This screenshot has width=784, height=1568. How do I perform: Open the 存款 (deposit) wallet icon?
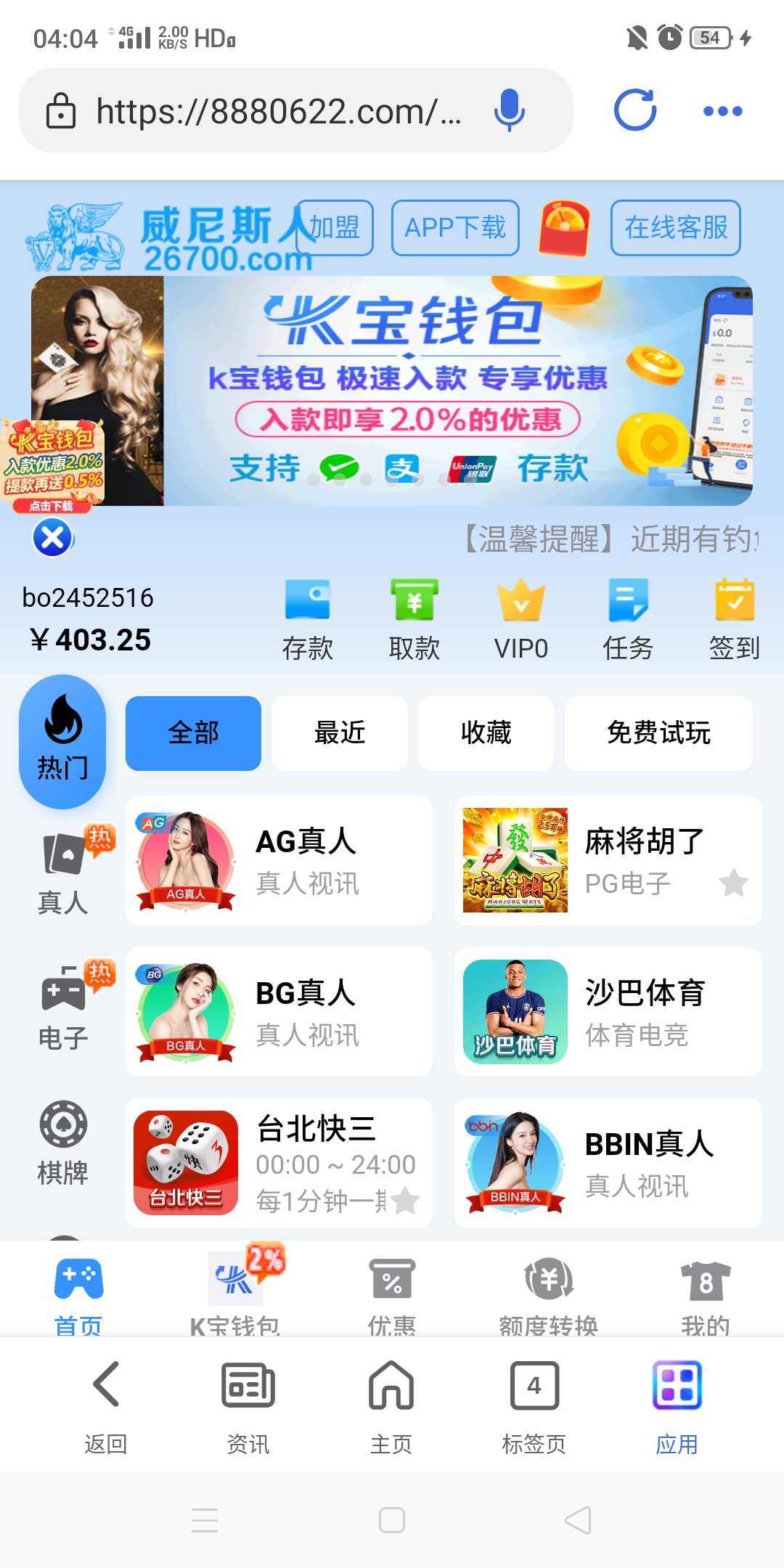coord(308,617)
